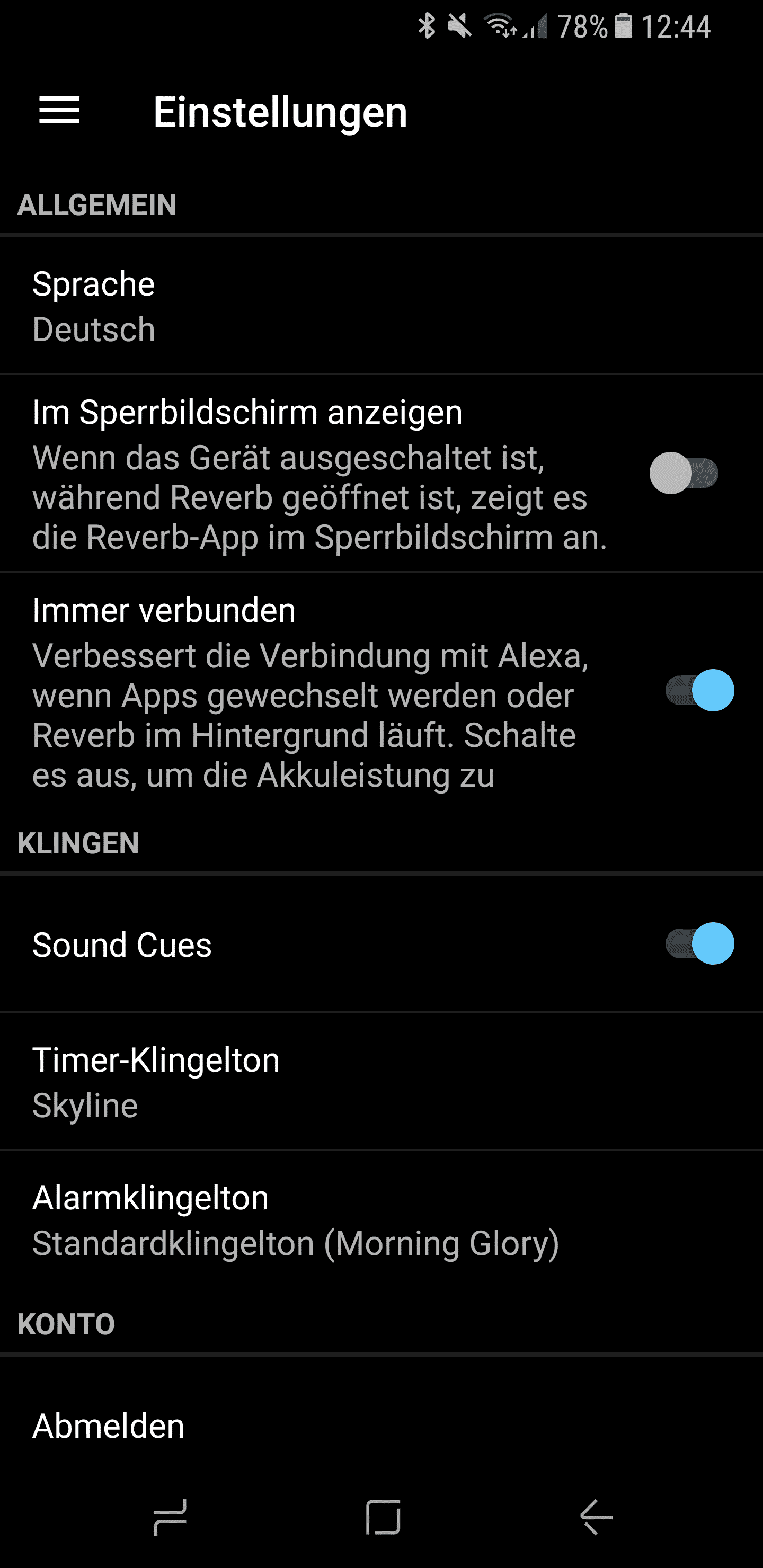Open Timer-Klingelton ringtone selection
Viewport: 763px width, 1568px height.
tap(244, 1082)
